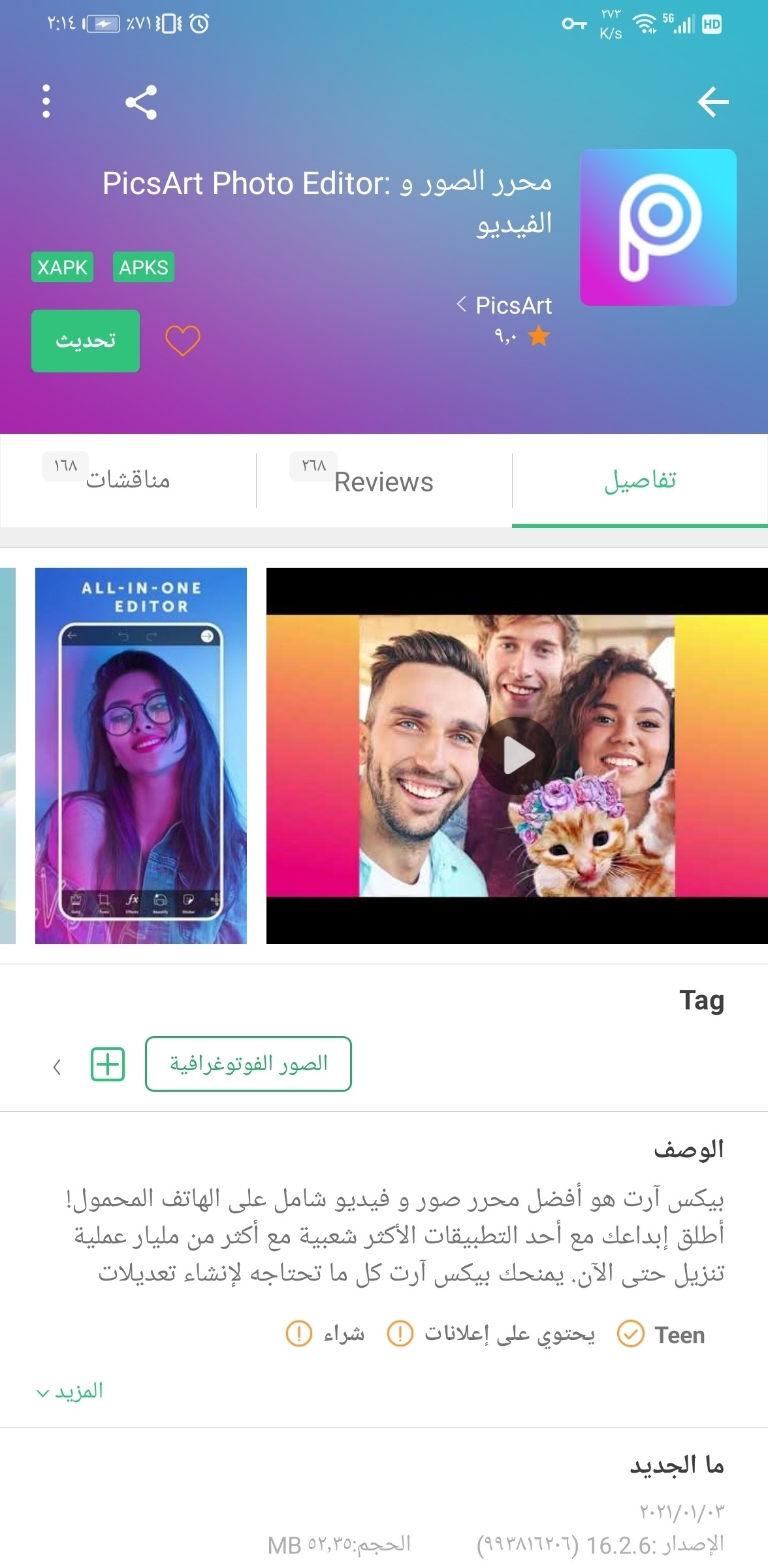The height and width of the screenshot is (1568, 768).
Task: Select the XAPK badge
Action: (62, 267)
